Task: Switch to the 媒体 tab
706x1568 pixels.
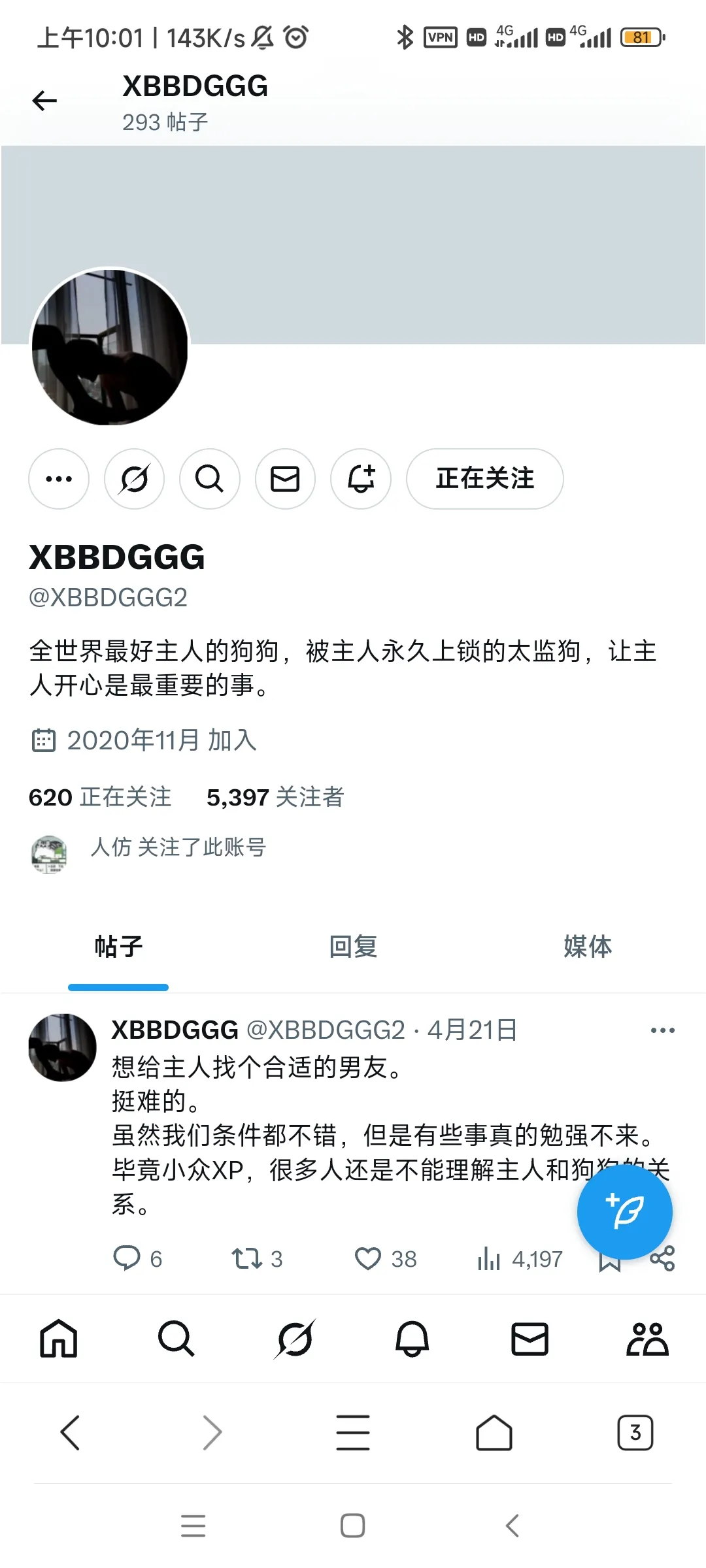Action: click(588, 946)
